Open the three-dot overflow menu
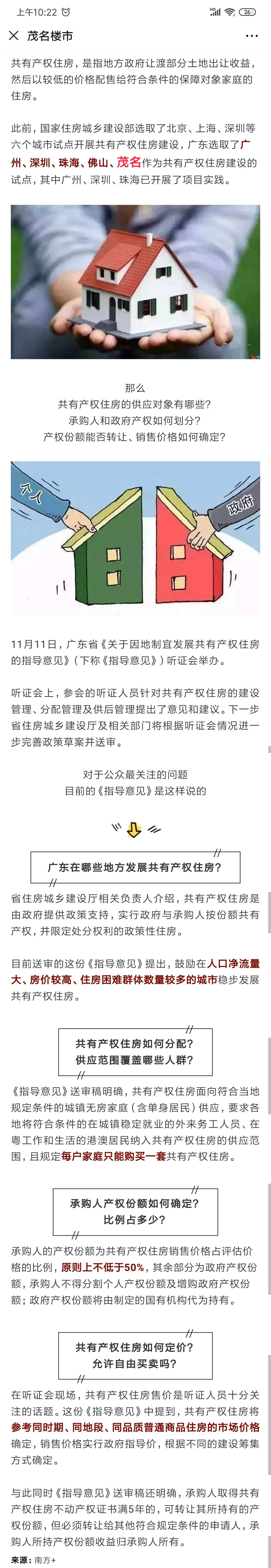271x1568 pixels. point(252,36)
